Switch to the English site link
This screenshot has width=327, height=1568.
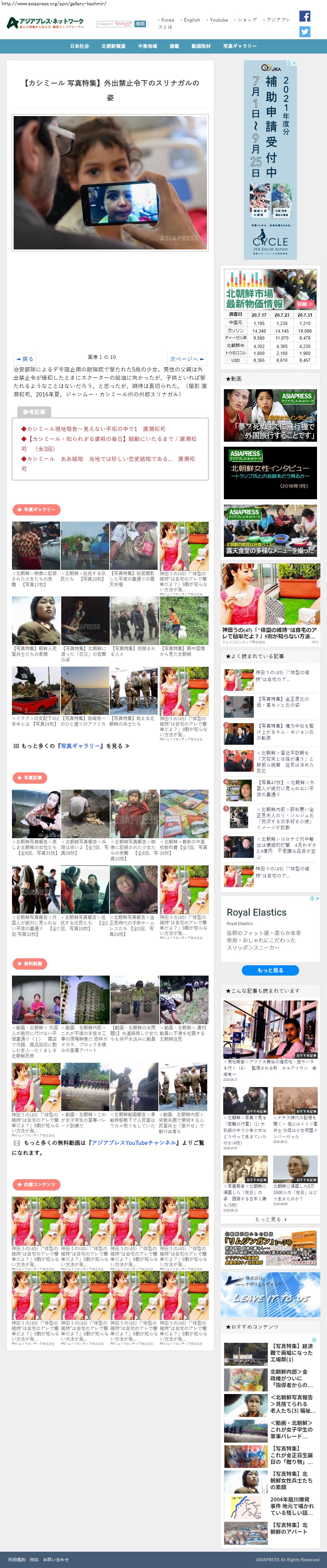[192, 20]
